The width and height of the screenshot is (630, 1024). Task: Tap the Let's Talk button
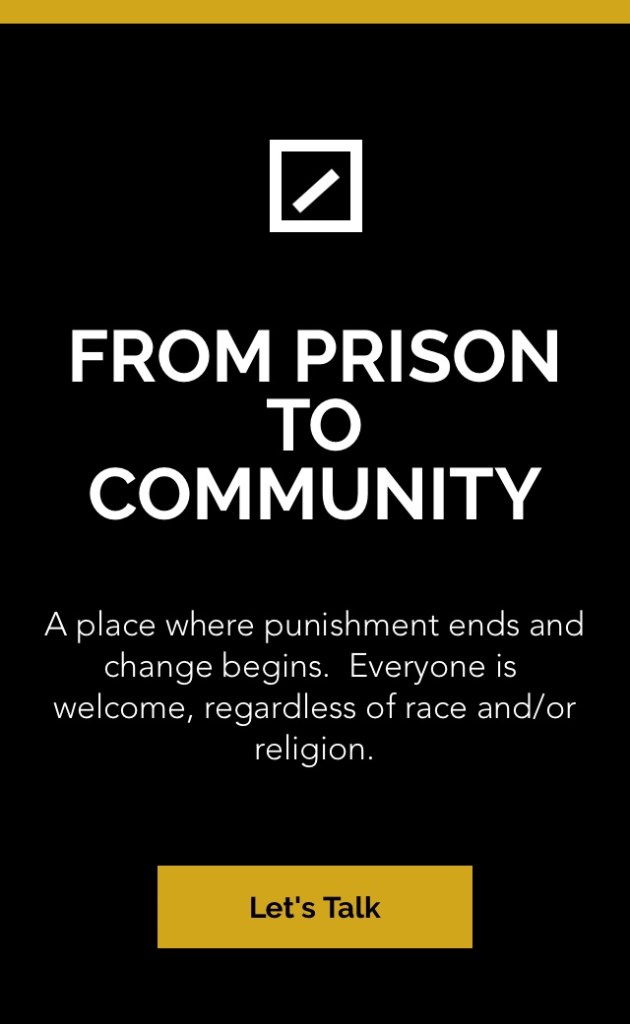314,907
